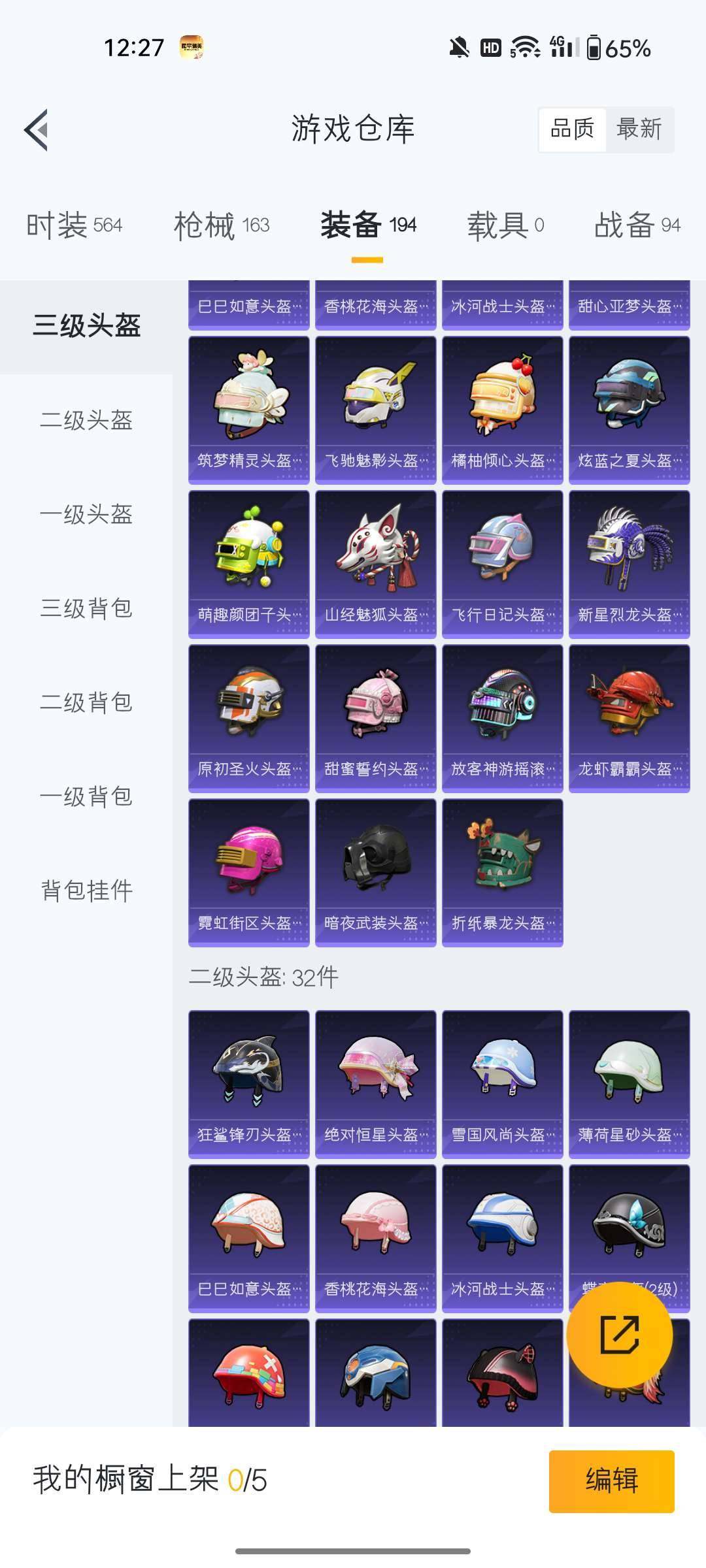Image resolution: width=706 pixels, height=1568 pixels.
Task: Switch sorting to 品质
Action: (570, 129)
